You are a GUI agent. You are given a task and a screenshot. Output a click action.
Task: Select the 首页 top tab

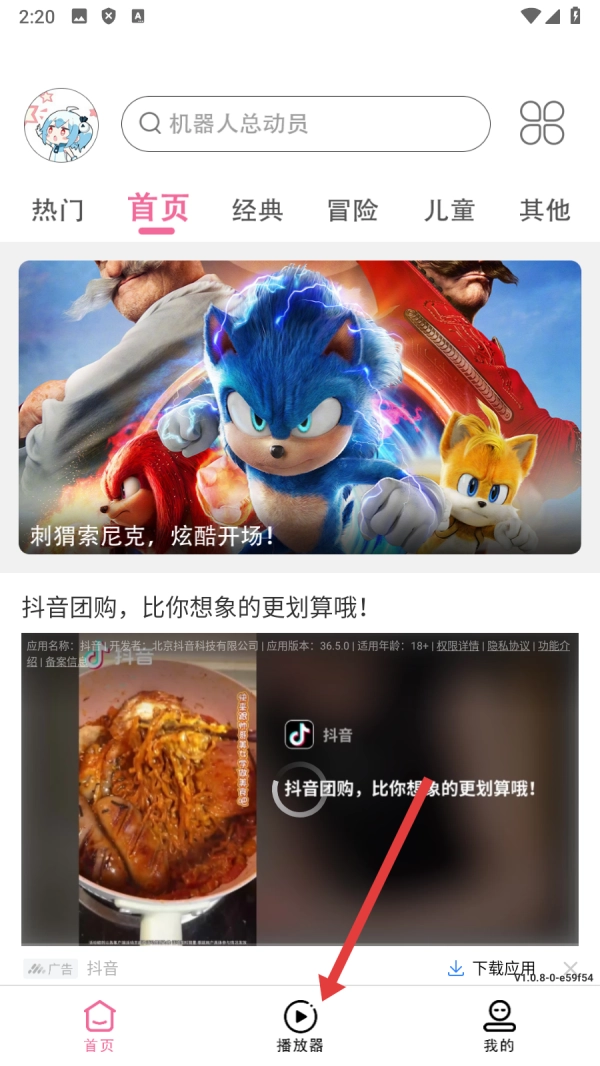pos(158,210)
